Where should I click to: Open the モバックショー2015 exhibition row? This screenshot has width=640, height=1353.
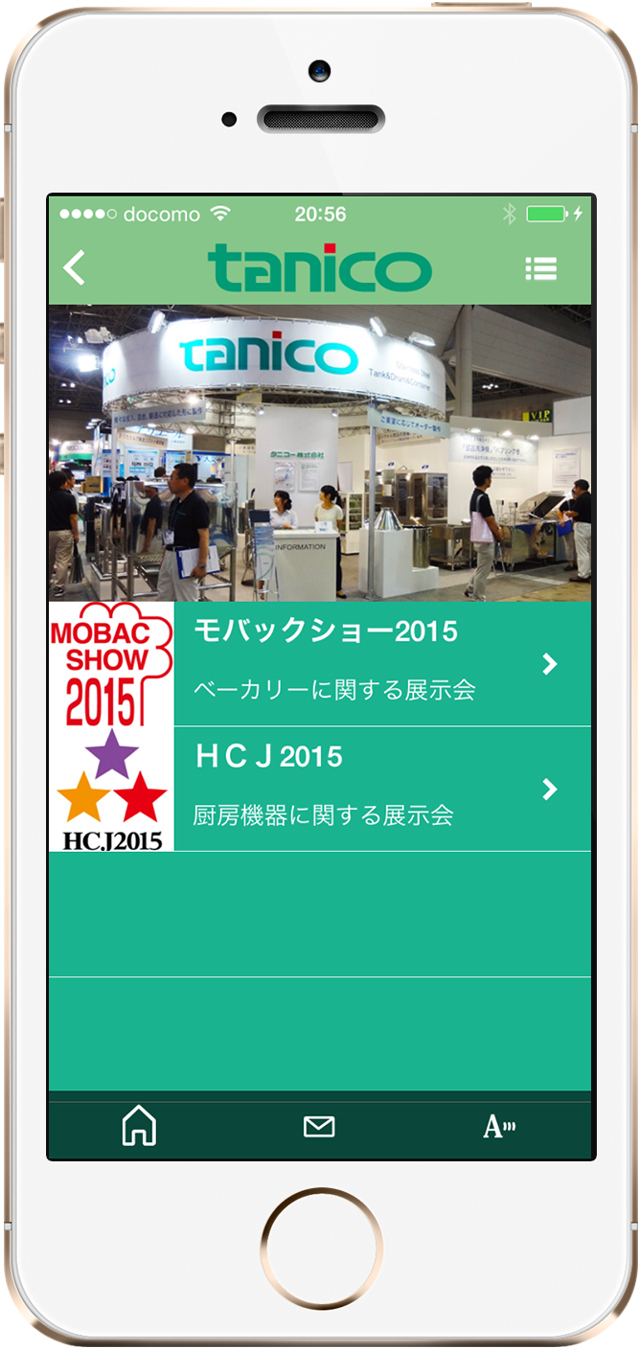click(x=320, y=664)
